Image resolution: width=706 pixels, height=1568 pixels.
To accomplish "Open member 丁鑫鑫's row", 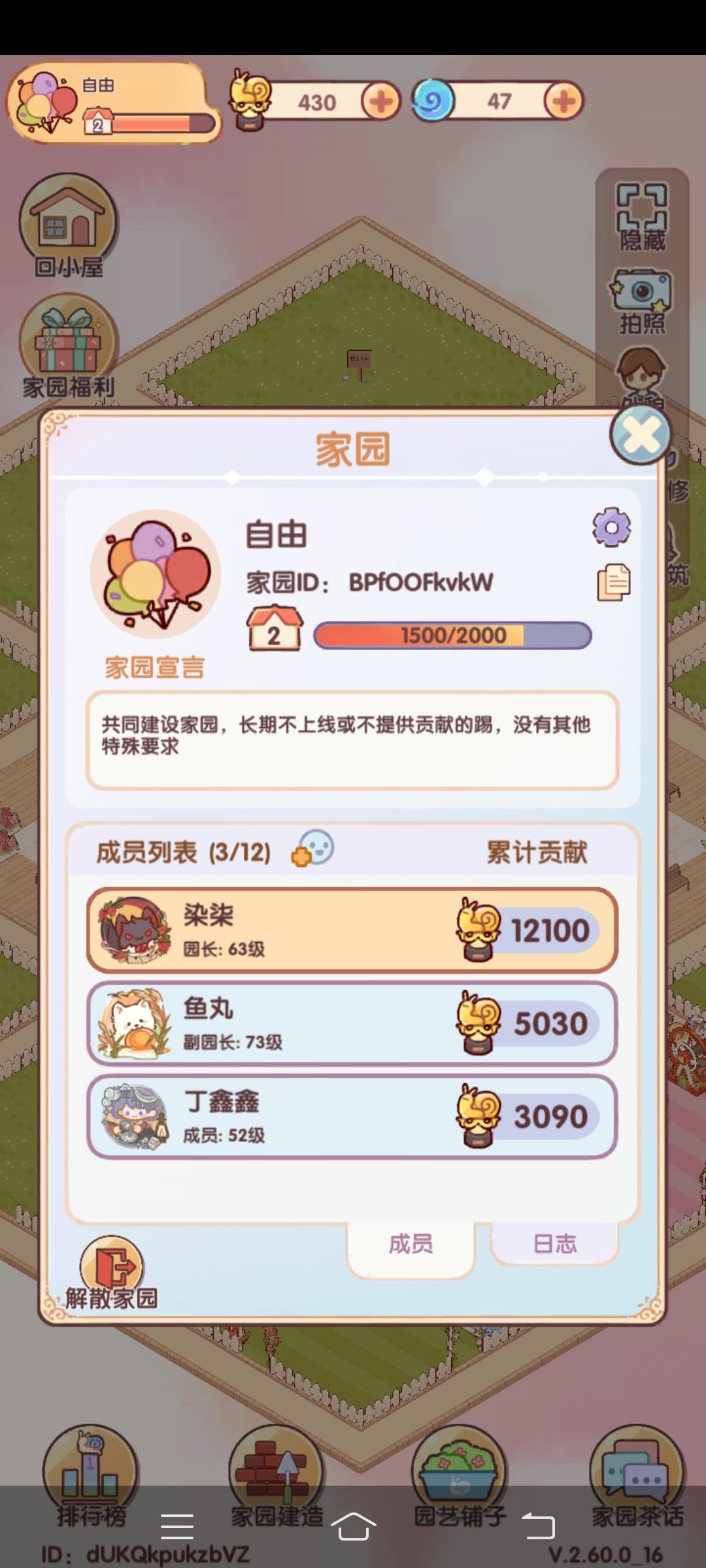I will coord(352,1117).
